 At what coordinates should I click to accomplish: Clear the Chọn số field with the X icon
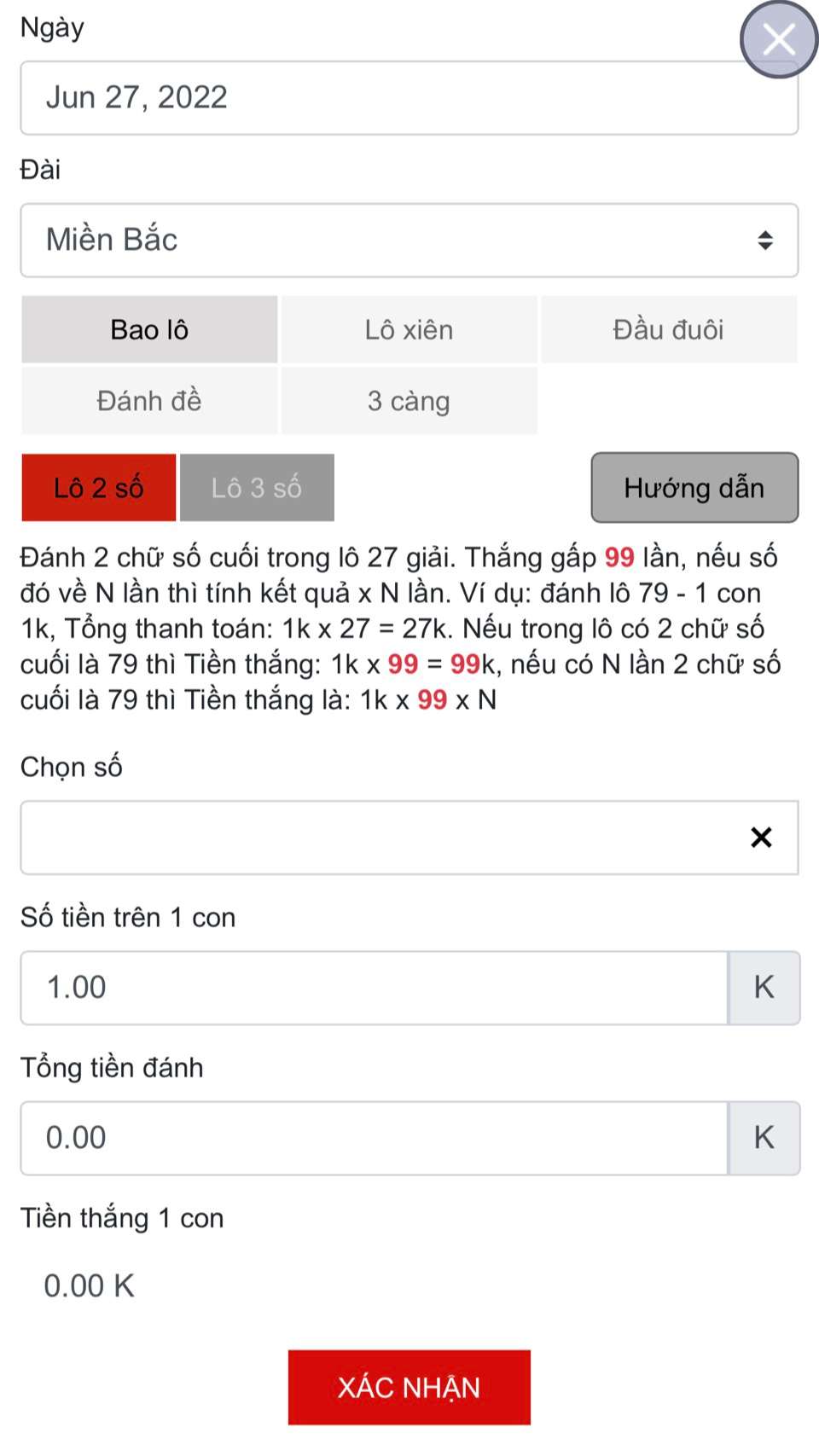pos(760,838)
